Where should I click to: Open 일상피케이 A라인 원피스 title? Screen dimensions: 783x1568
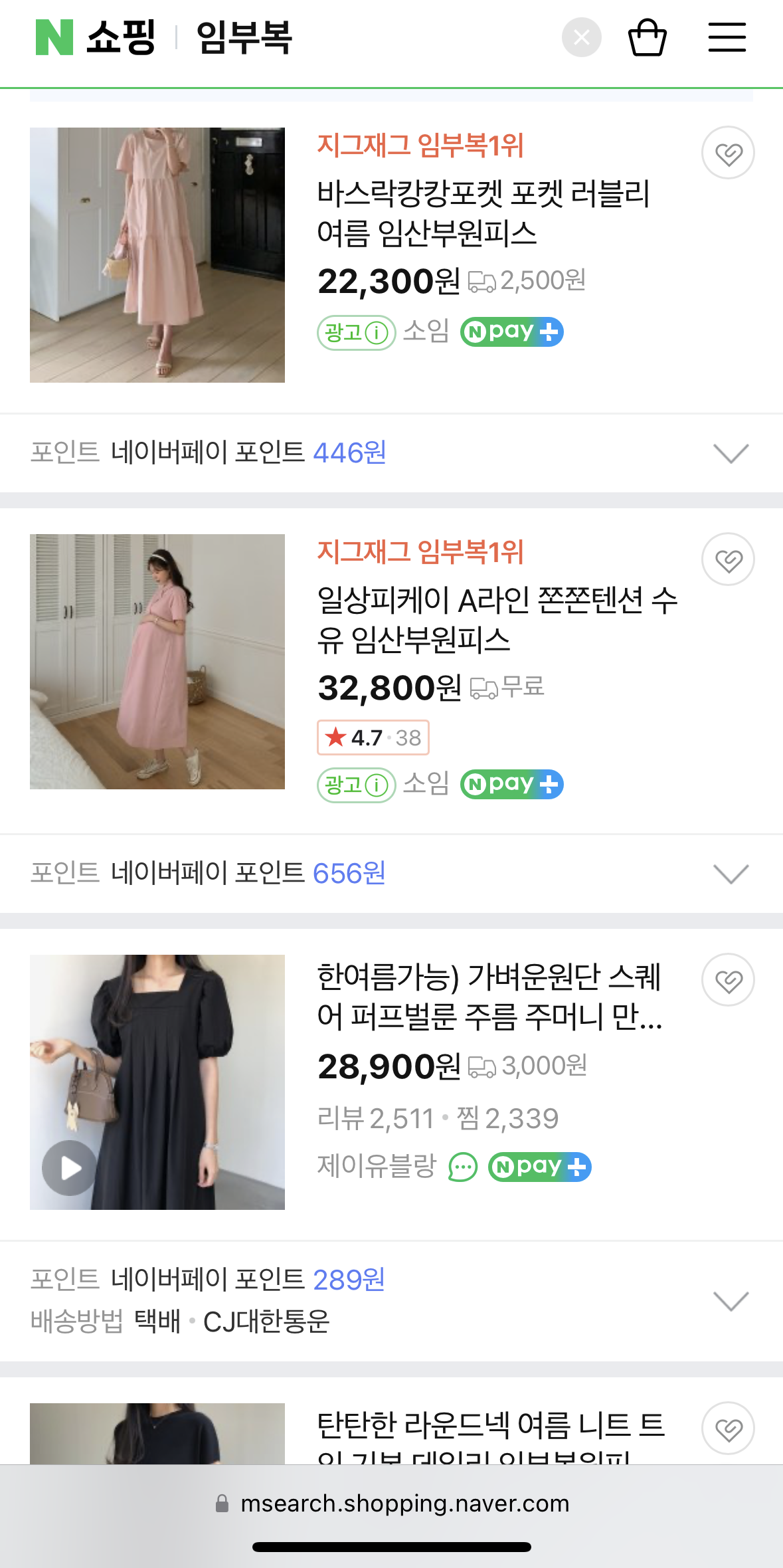click(x=497, y=621)
